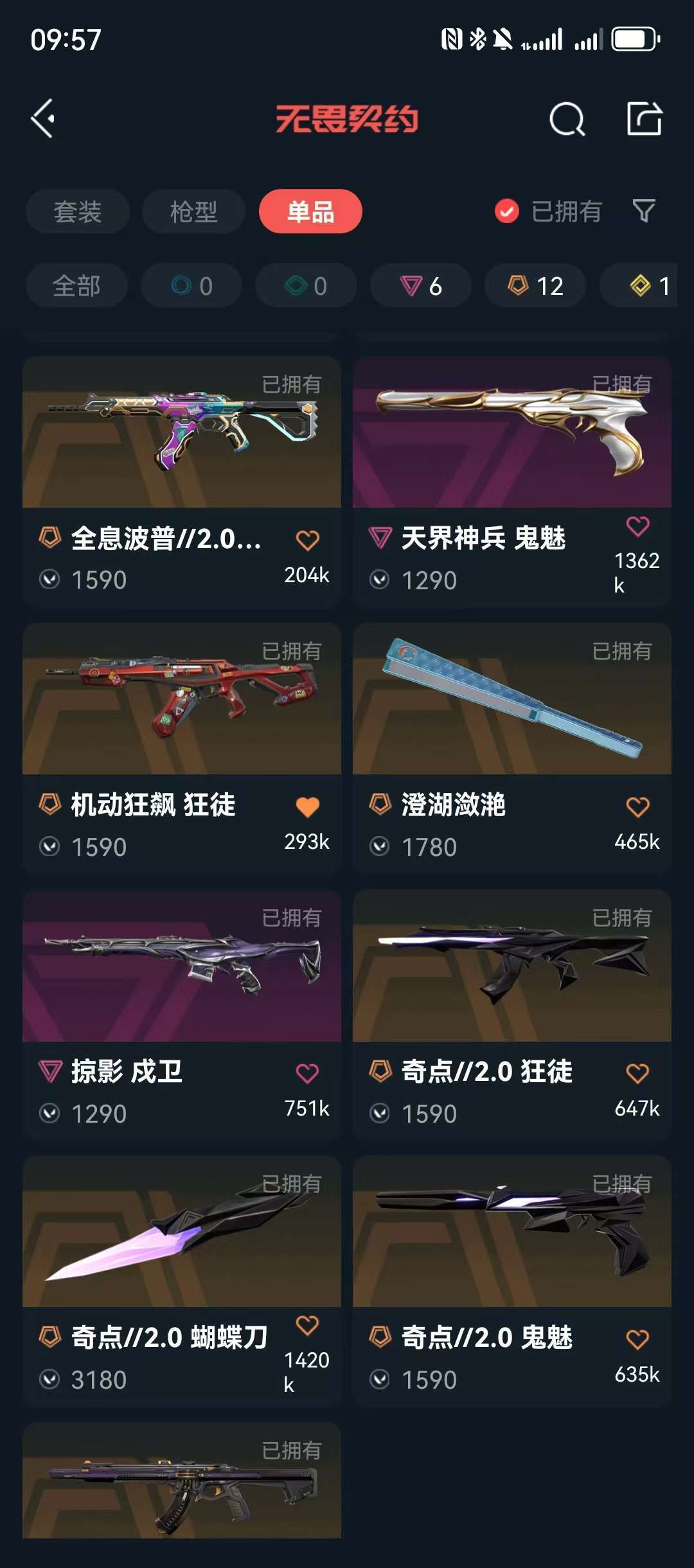Image resolution: width=694 pixels, height=1568 pixels.
Task: Tap the back arrow icon
Action: coord(44,119)
